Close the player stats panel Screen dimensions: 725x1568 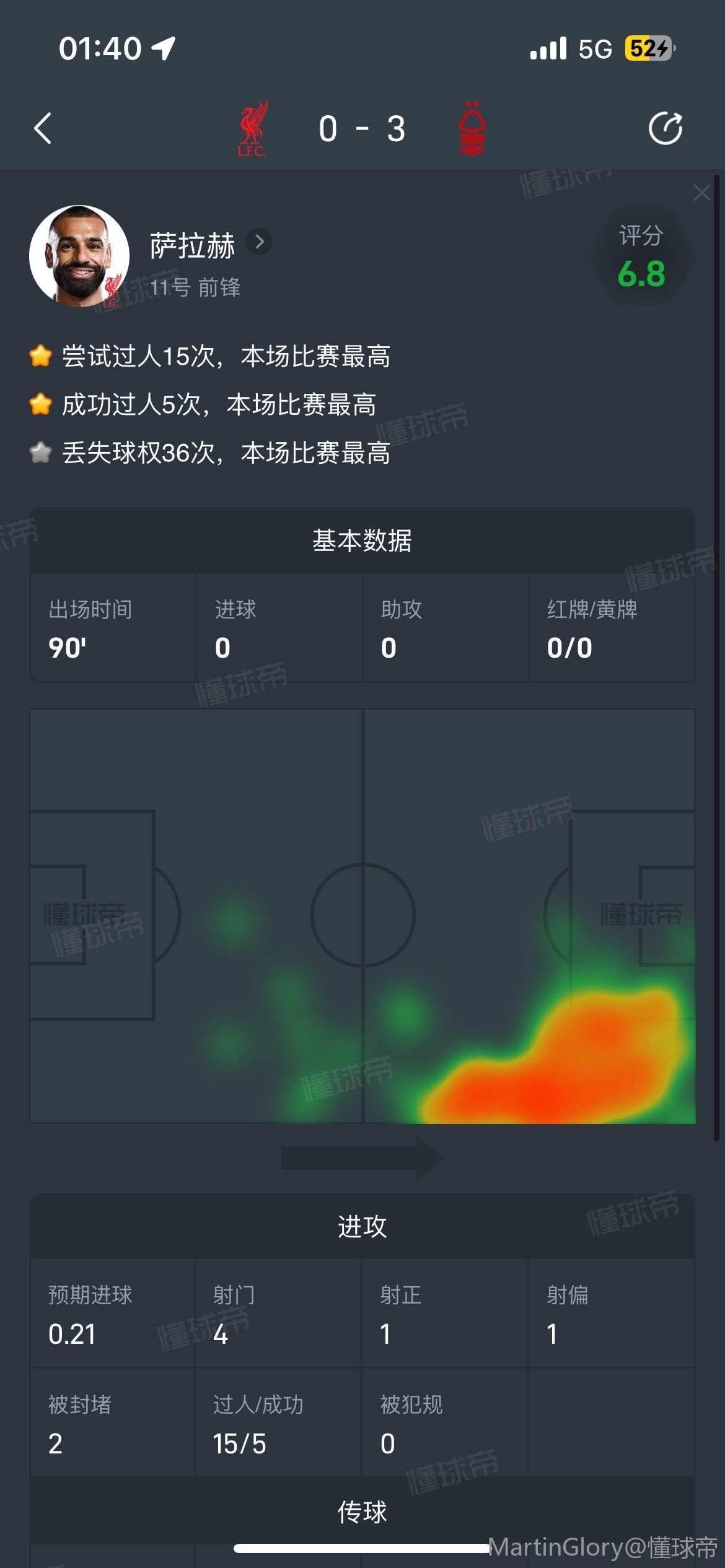701,193
